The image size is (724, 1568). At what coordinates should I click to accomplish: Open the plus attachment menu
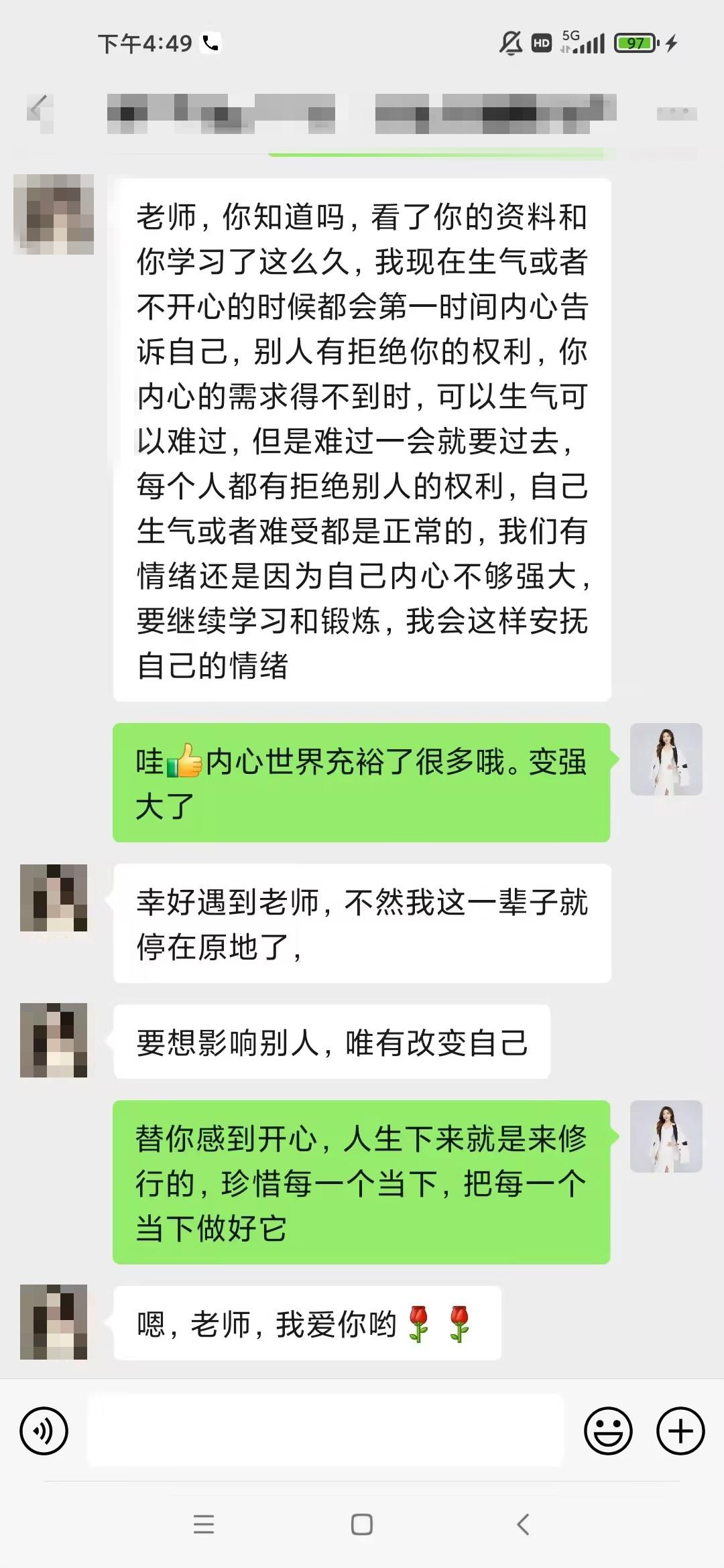coord(680,1432)
